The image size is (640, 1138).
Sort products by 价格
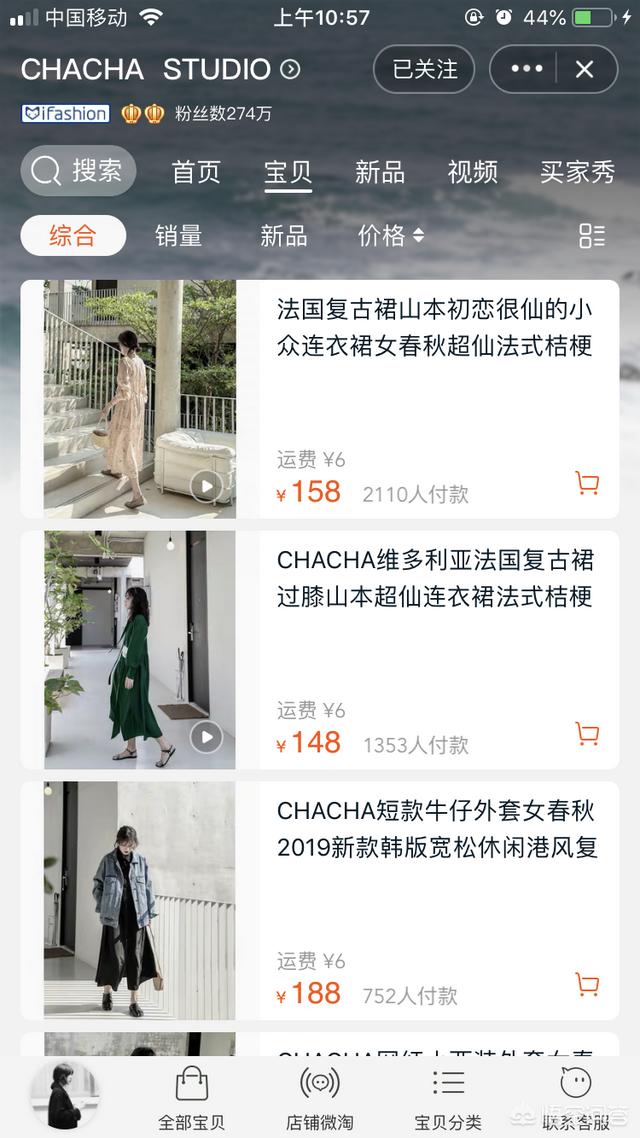tap(390, 236)
